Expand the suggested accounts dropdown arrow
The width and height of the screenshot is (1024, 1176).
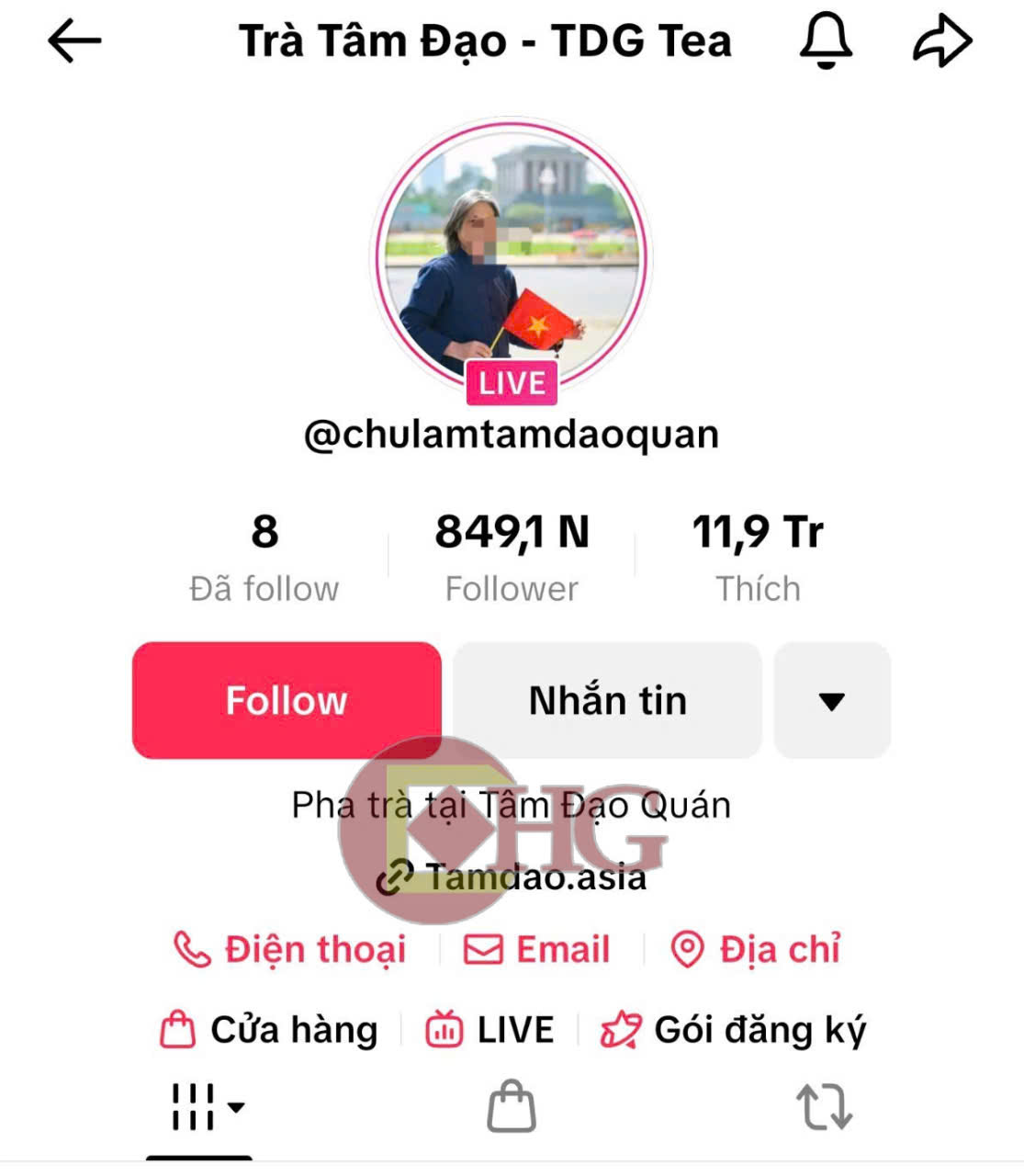point(831,700)
